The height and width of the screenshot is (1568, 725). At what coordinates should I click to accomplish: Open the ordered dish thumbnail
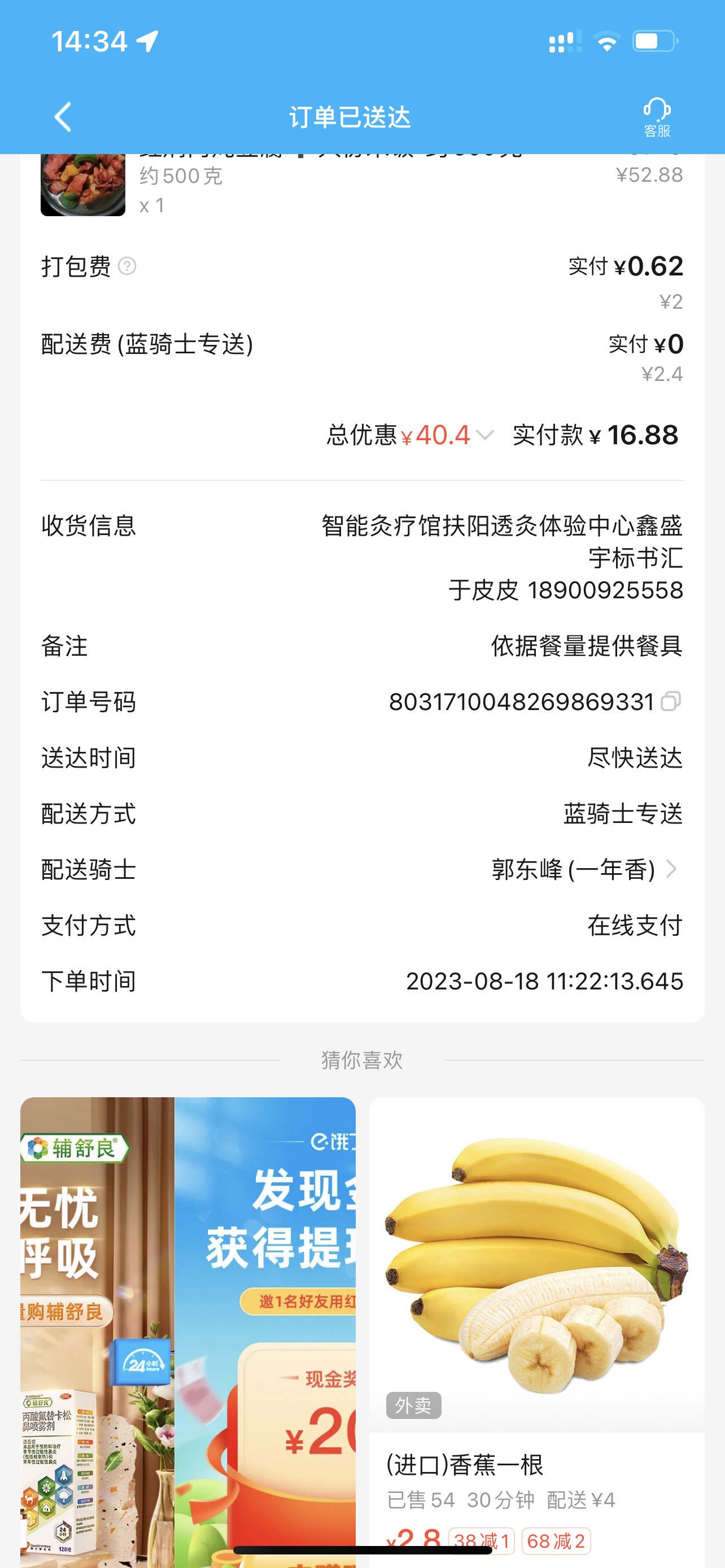point(83,186)
